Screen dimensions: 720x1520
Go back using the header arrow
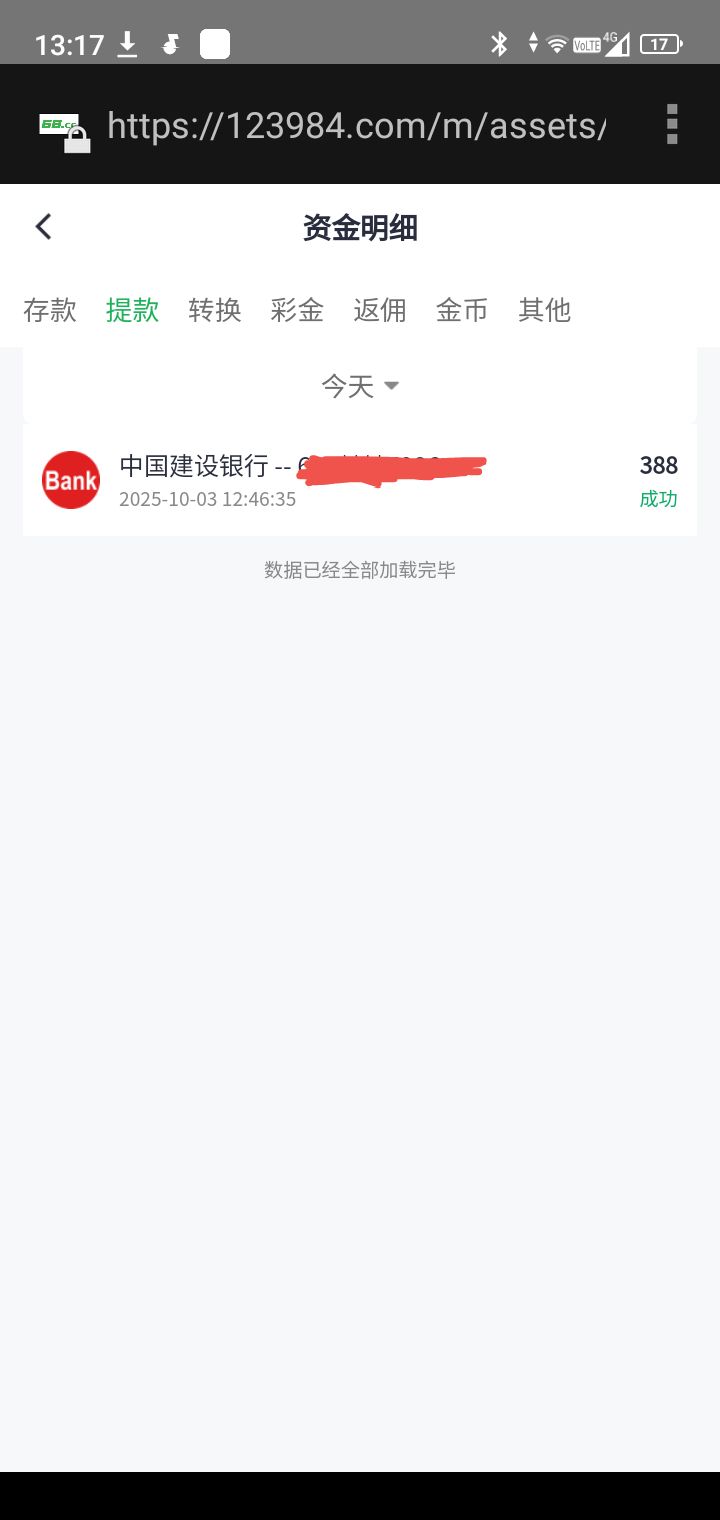(x=43, y=227)
